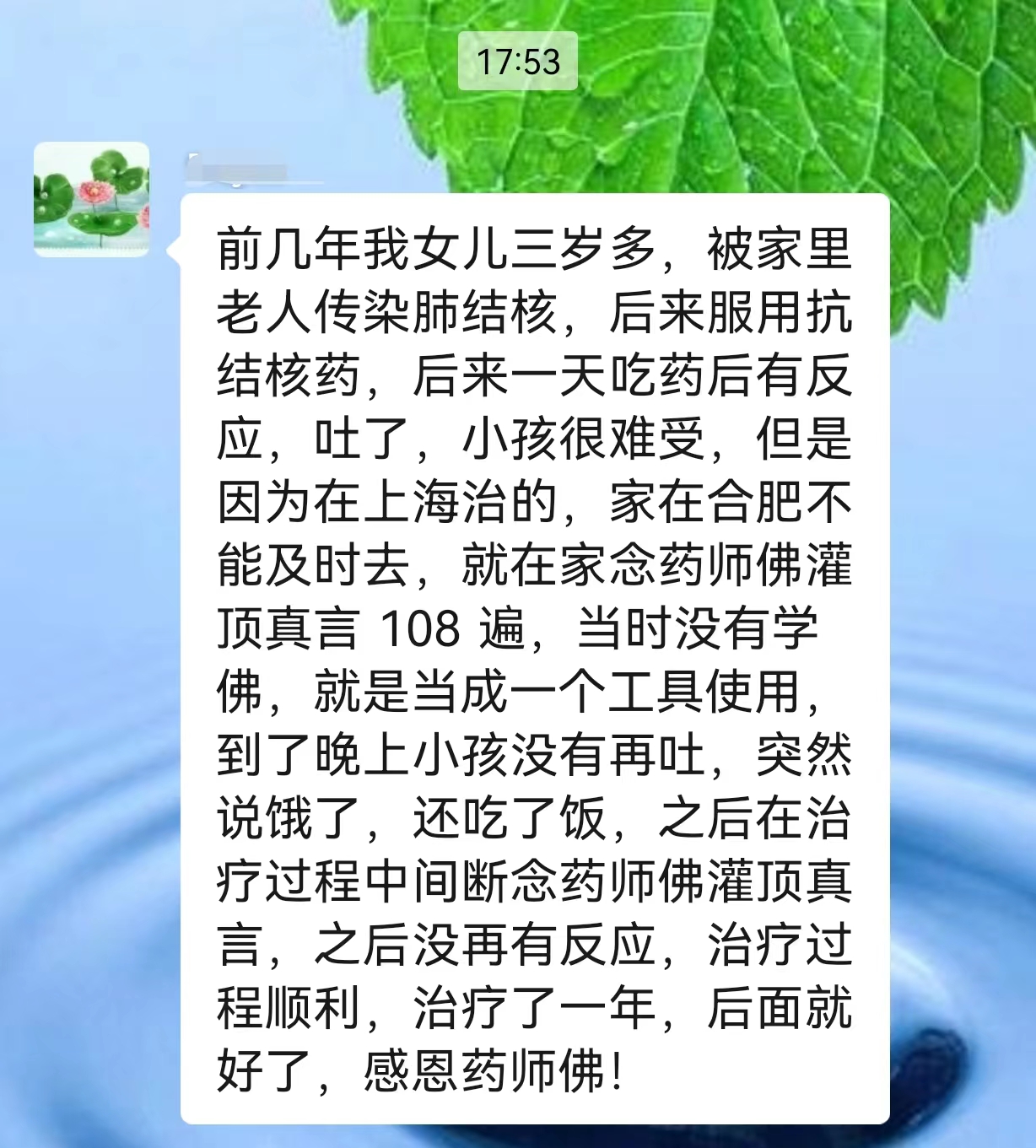The height and width of the screenshot is (1148, 1036).
Task: Open the sender's profile via their avatar
Action: 91,198
